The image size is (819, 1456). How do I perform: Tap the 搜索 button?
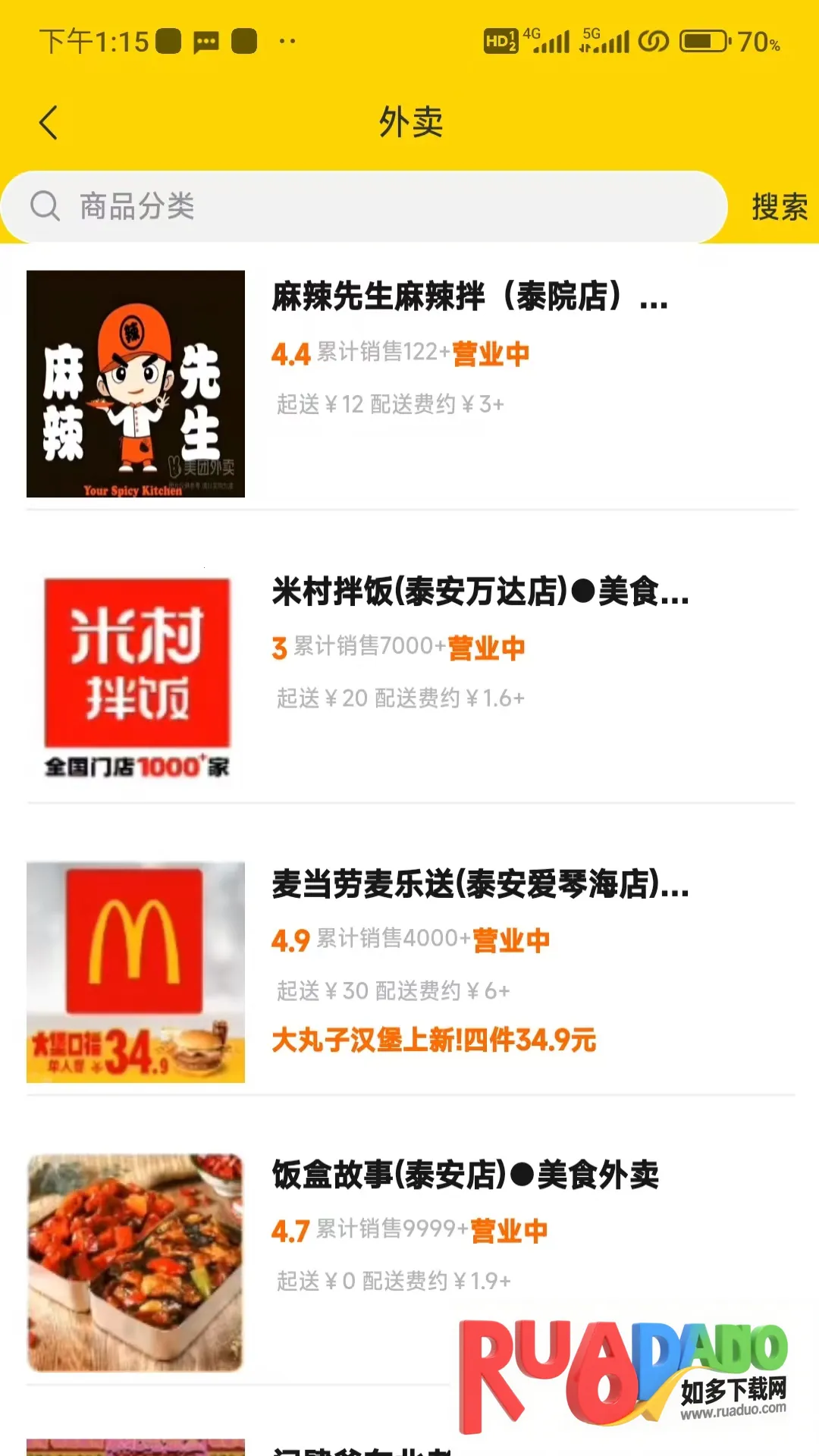[779, 206]
